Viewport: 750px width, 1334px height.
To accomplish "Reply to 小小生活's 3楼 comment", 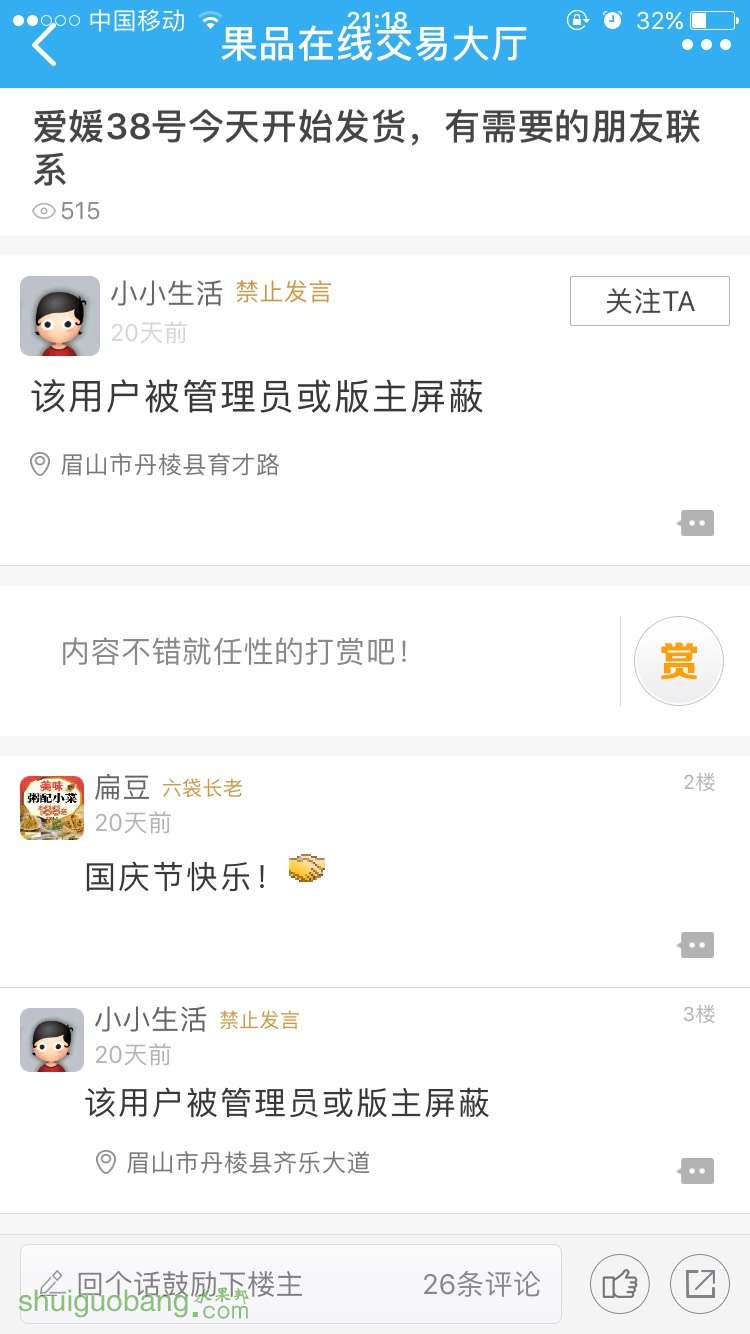I will pyautogui.click(x=697, y=1171).
